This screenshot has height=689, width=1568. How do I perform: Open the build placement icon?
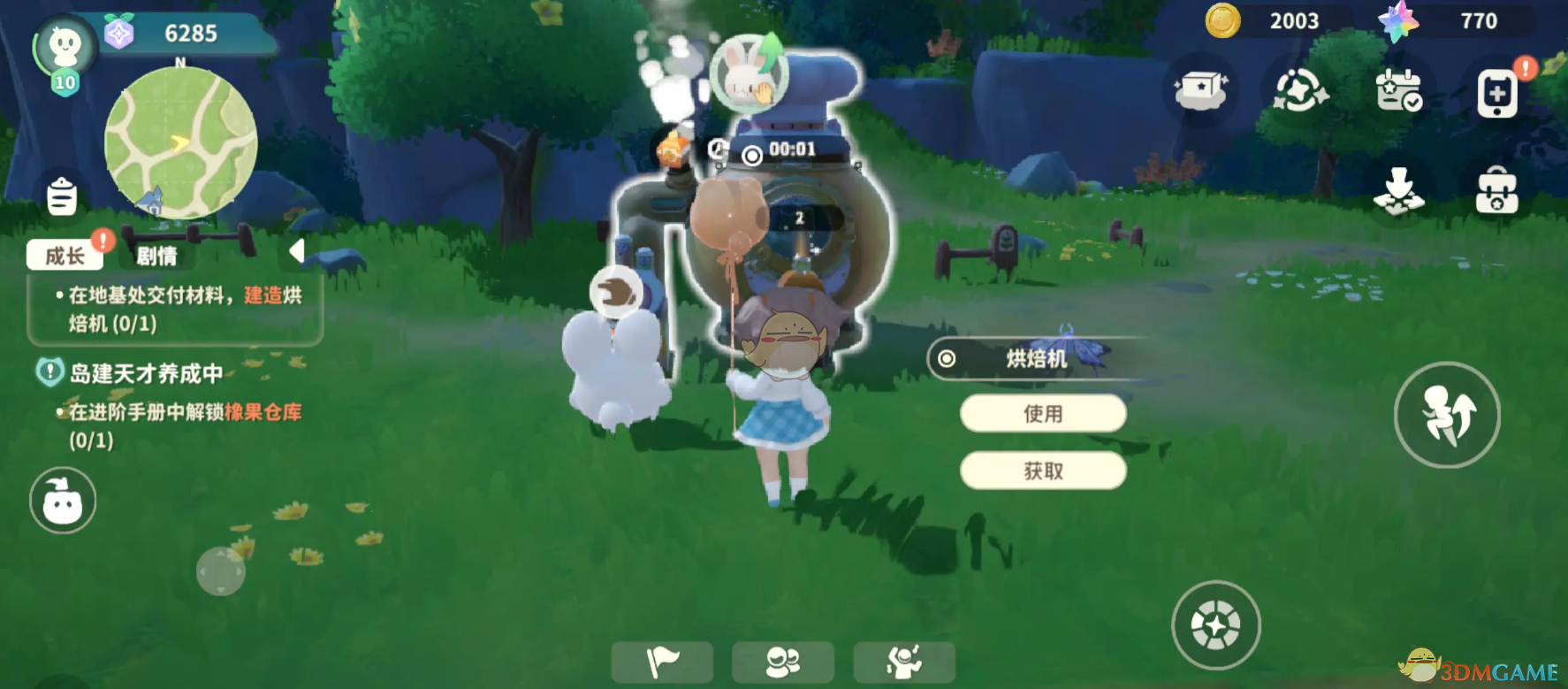pos(1398,190)
